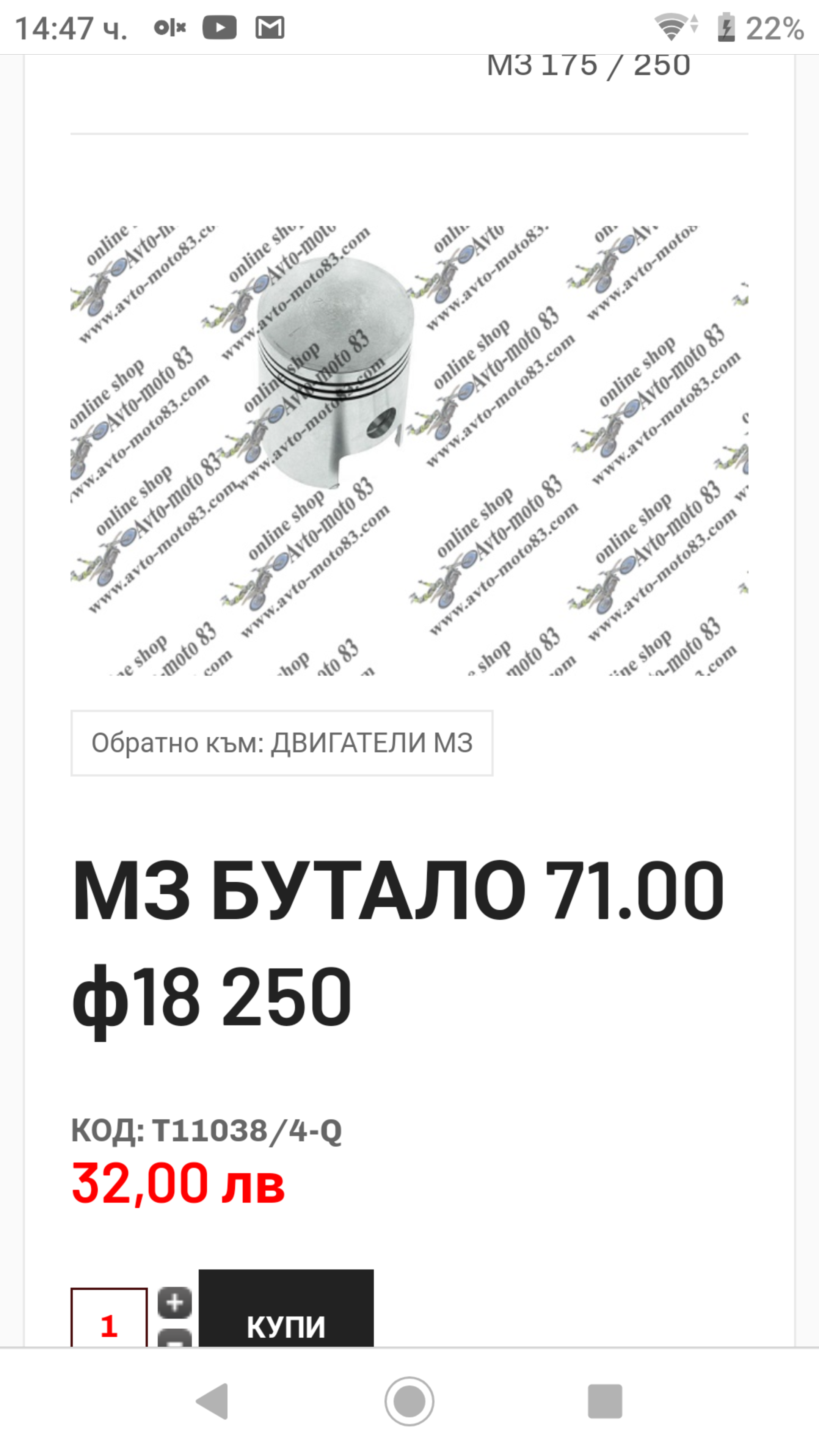Open the piston product image
Screen dimensions: 819x1456
click(409, 449)
